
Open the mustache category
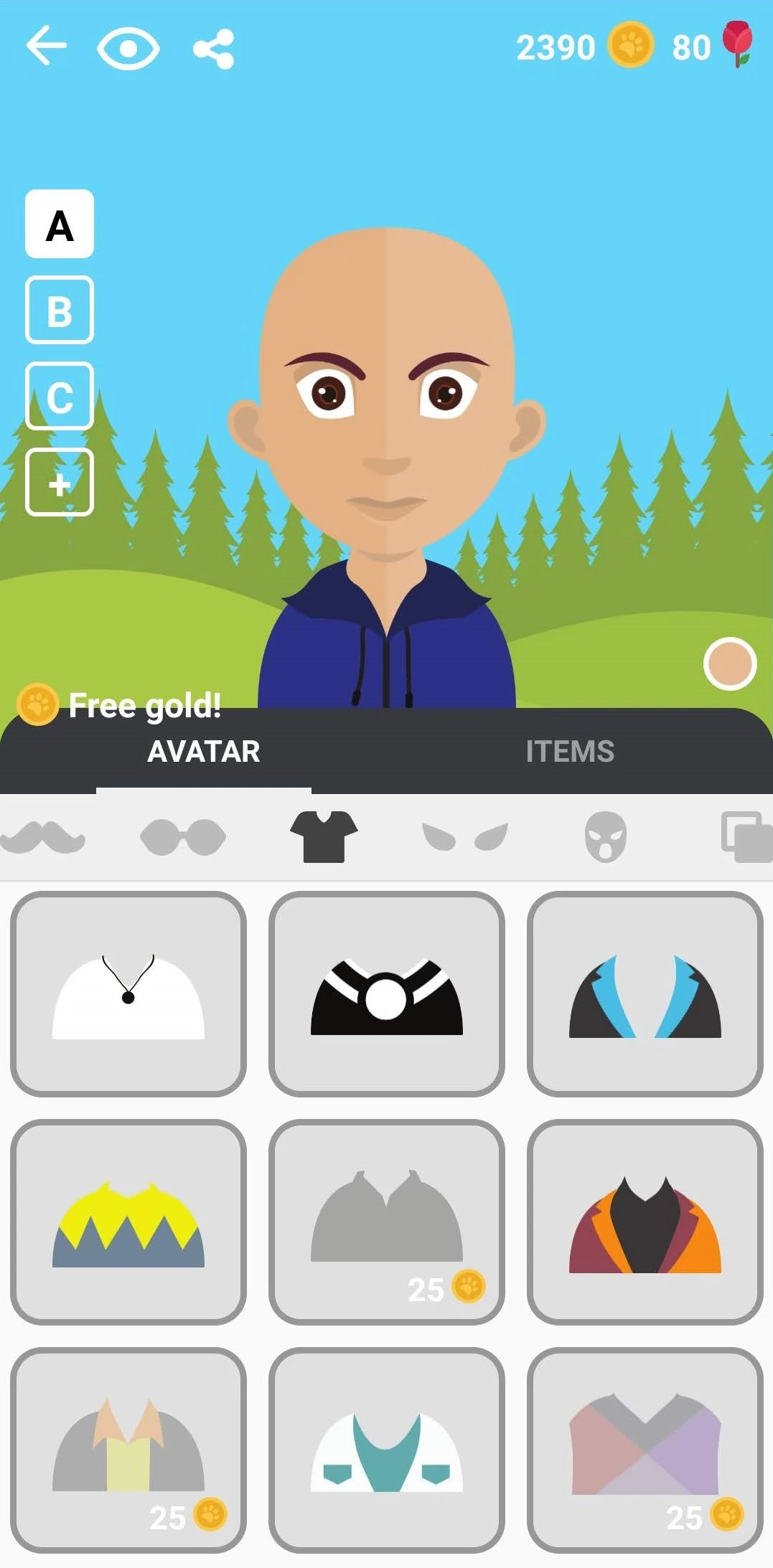[x=43, y=837]
